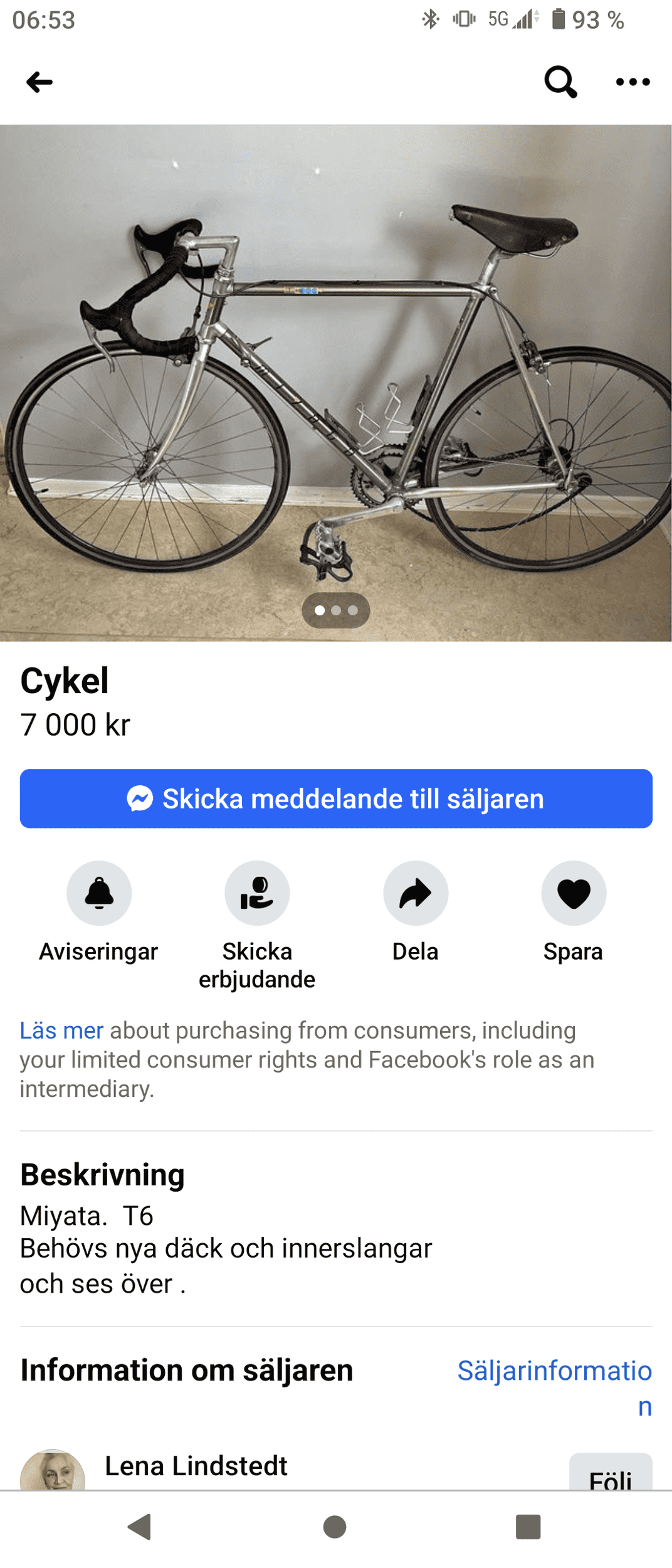Share listing via Dela

tap(416, 893)
